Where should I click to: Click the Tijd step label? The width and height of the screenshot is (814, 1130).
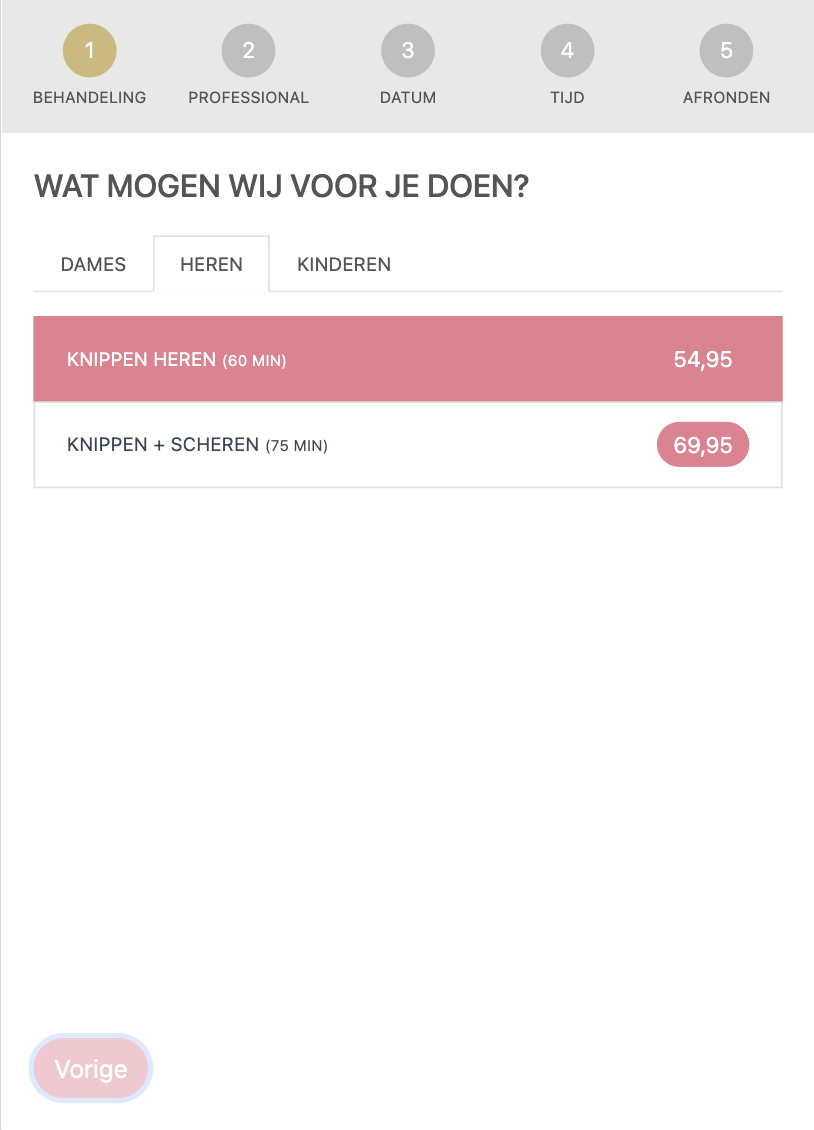[x=567, y=97]
